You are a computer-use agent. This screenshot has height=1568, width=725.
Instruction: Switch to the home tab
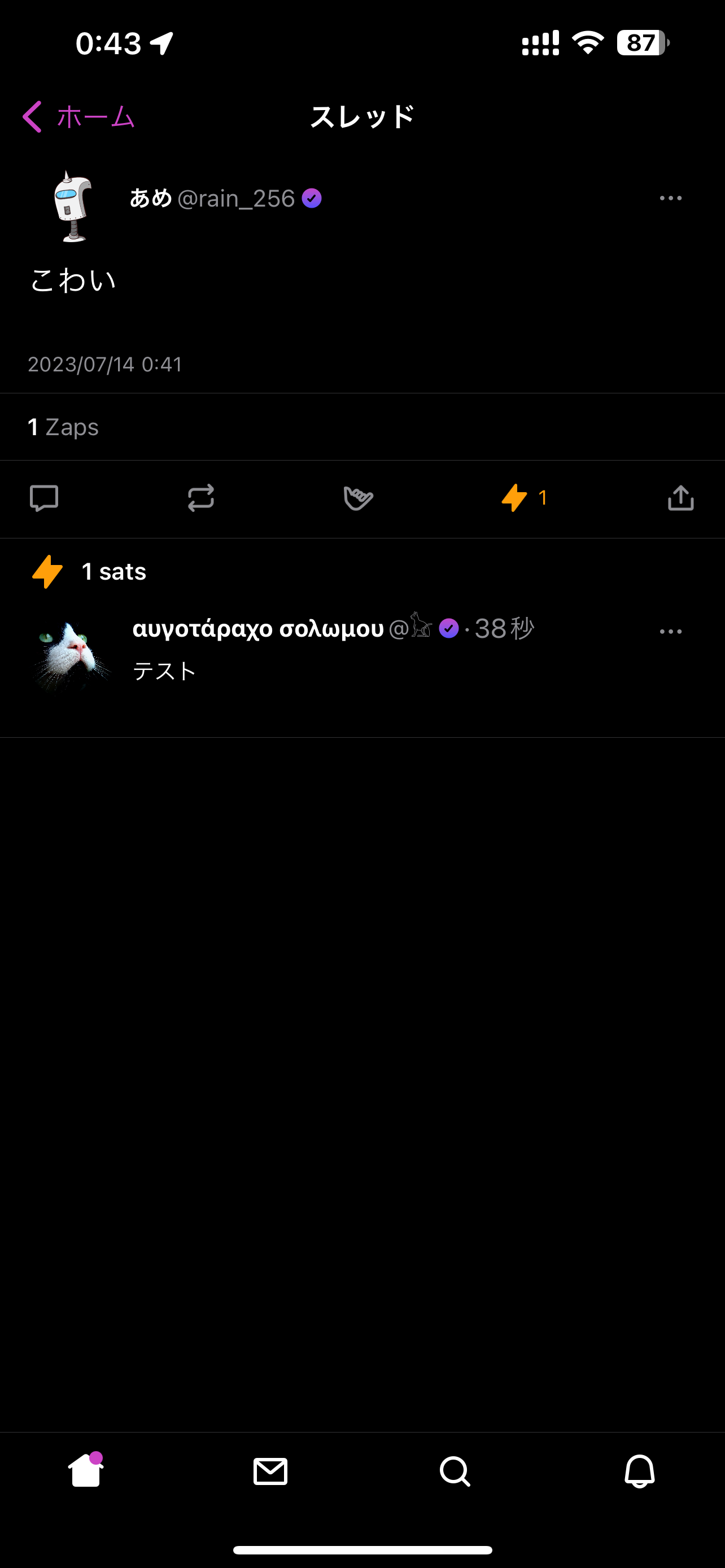[x=86, y=1471]
